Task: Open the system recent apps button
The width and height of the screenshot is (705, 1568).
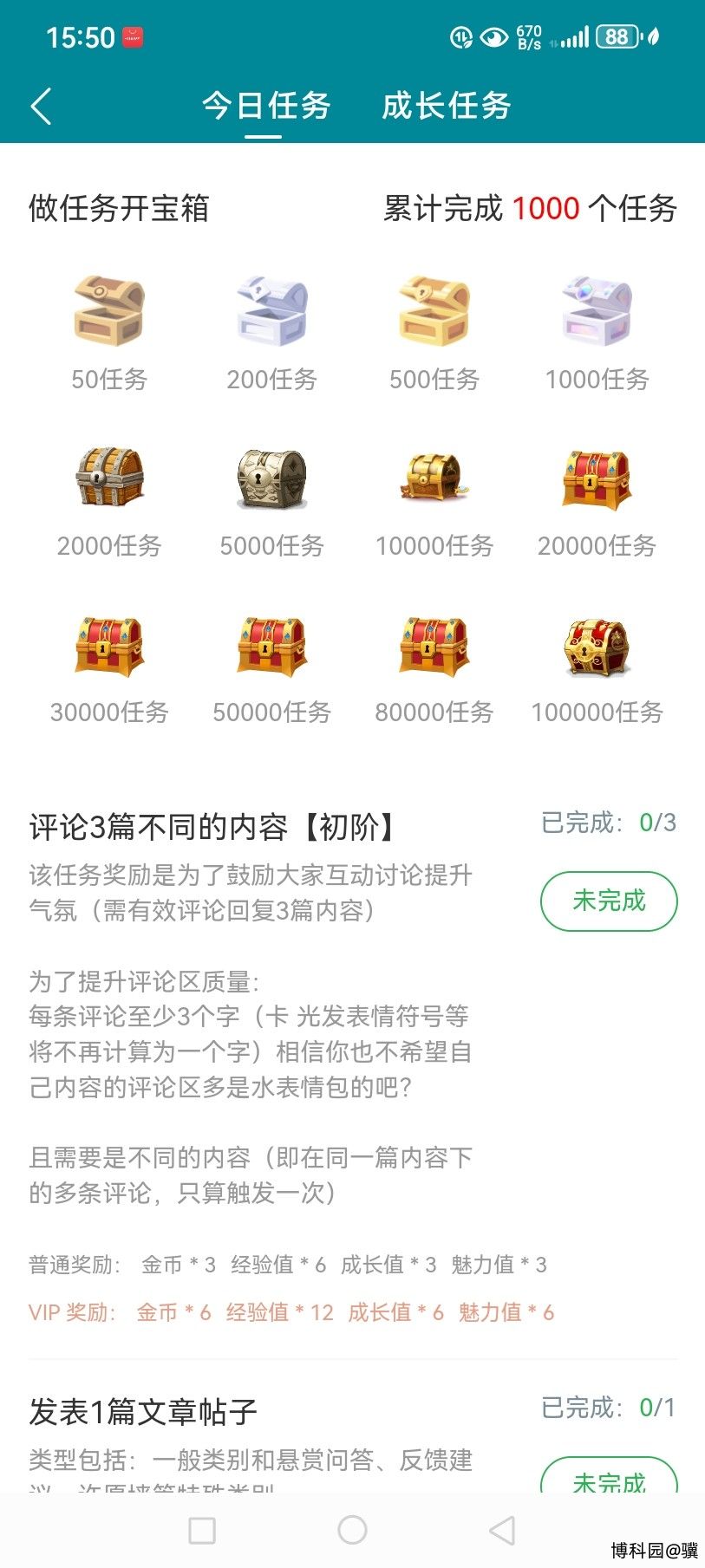Action: pos(202,1530)
